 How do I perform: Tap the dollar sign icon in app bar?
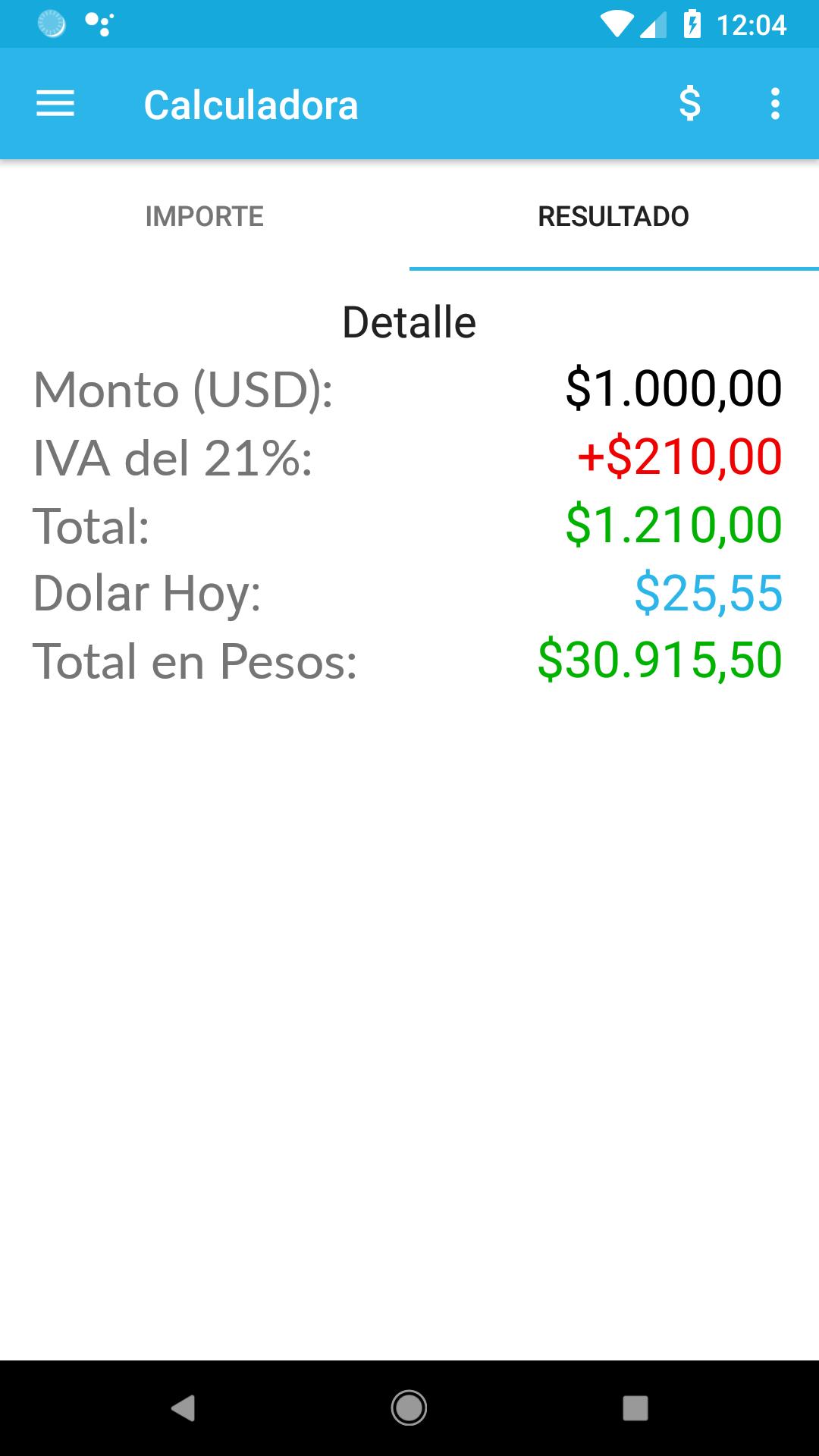click(689, 104)
